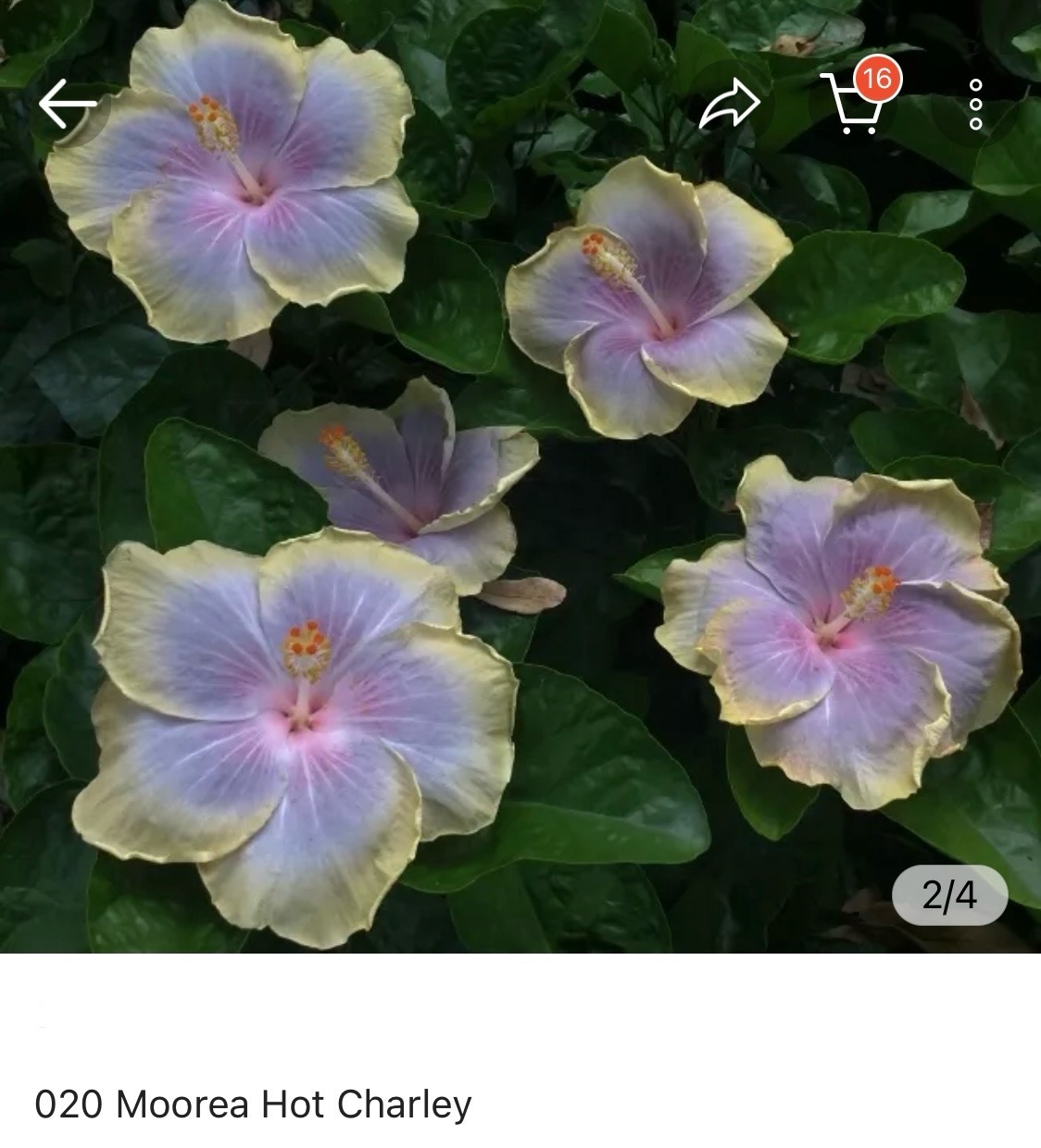Open the three-dot overflow menu
The height and width of the screenshot is (1148, 1041).
click(x=975, y=105)
